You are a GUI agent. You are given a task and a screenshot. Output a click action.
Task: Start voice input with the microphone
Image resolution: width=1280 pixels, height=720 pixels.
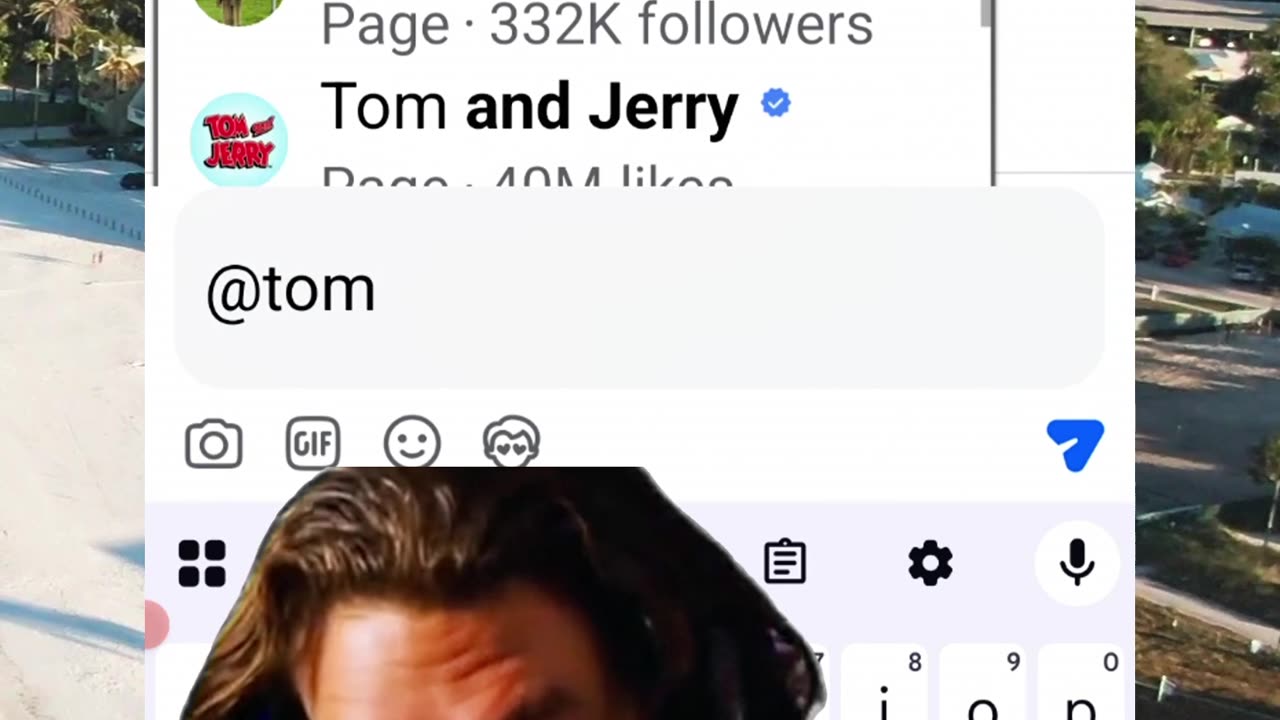[x=1077, y=562]
